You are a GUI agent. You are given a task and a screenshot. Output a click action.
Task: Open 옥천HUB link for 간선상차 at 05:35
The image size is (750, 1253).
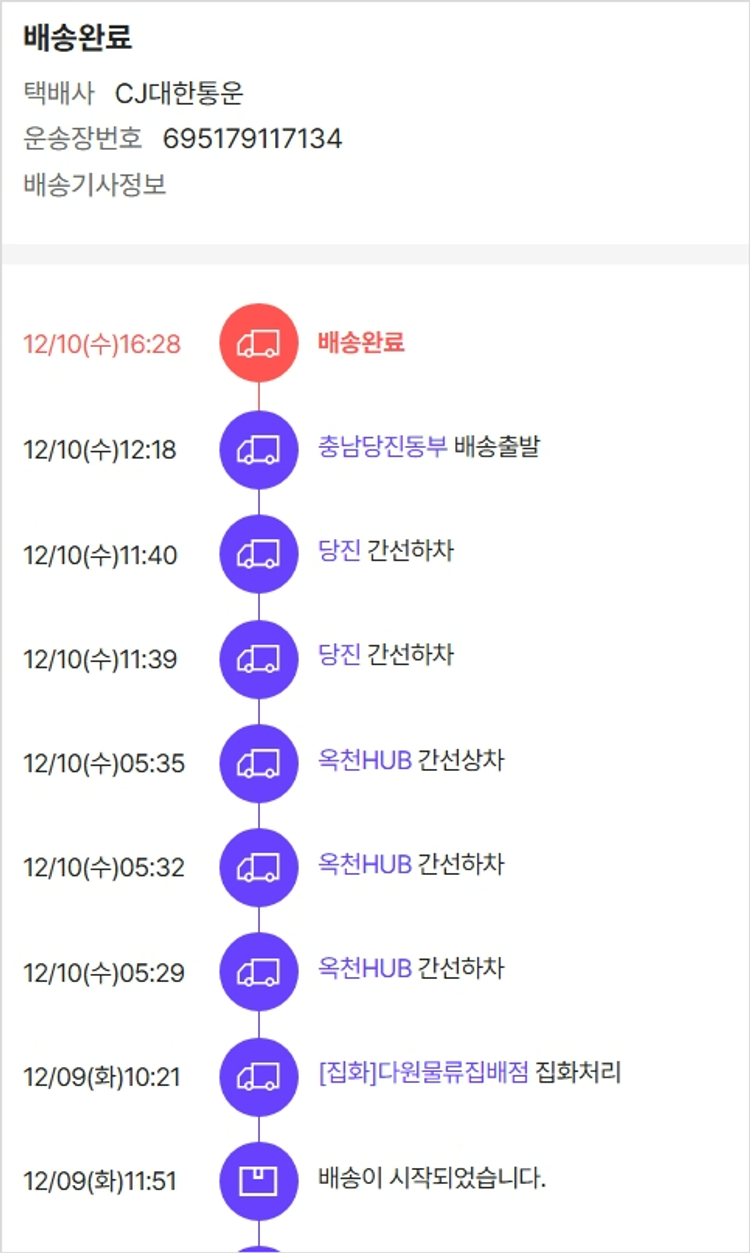[365, 760]
